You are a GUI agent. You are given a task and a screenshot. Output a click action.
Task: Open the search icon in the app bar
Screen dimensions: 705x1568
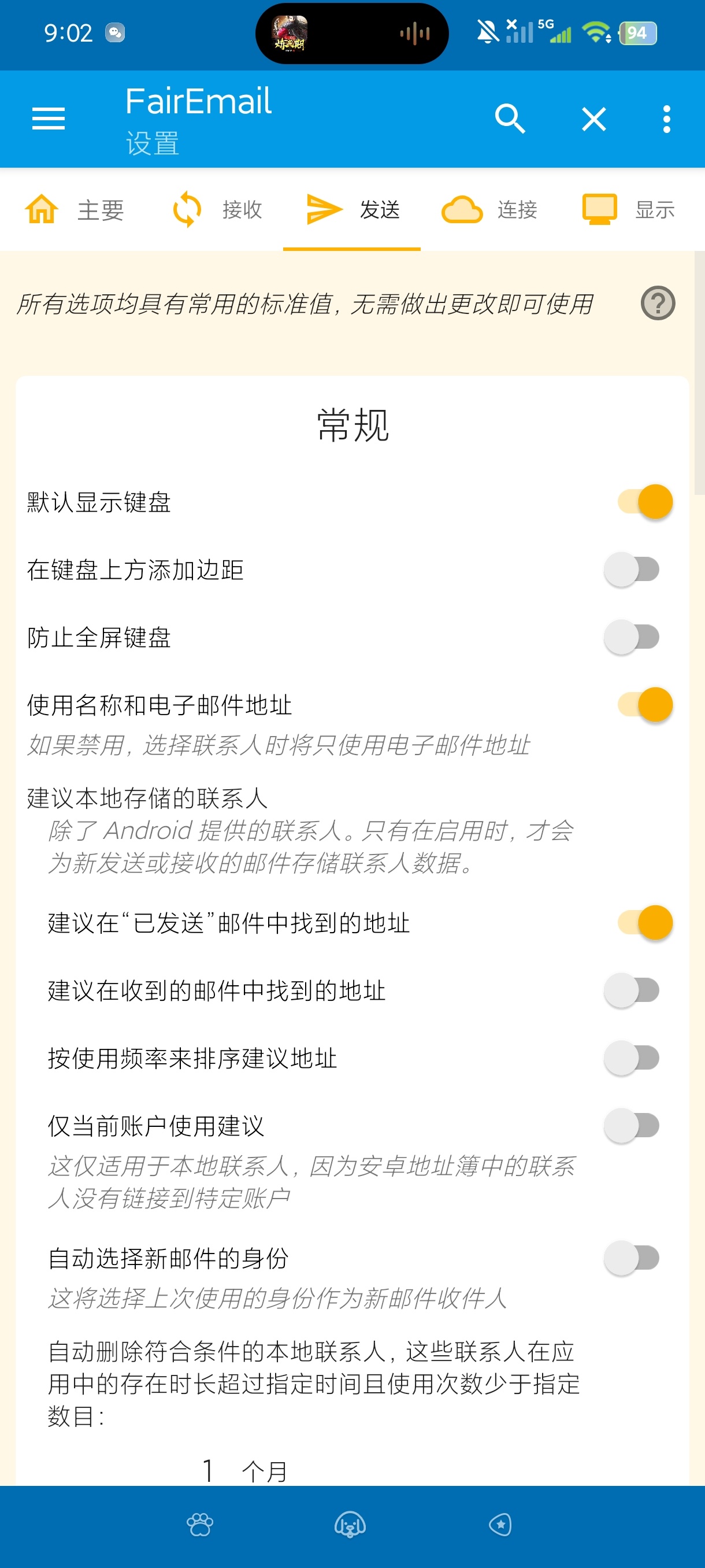point(510,119)
